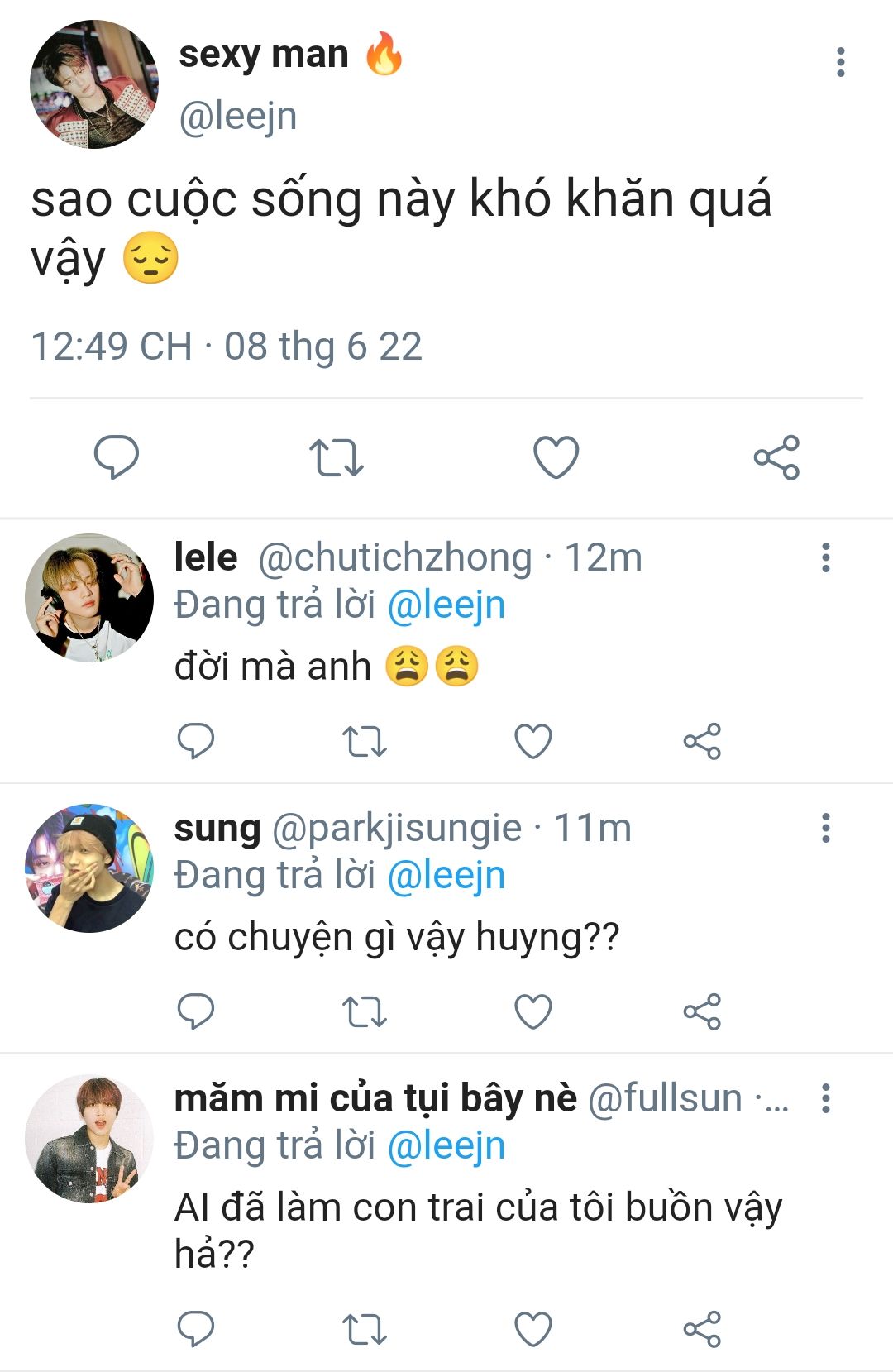Retweet @fullsun's reply
Image resolution: width=893 pixels, height=1372 pixels.
coord(365,1329)
